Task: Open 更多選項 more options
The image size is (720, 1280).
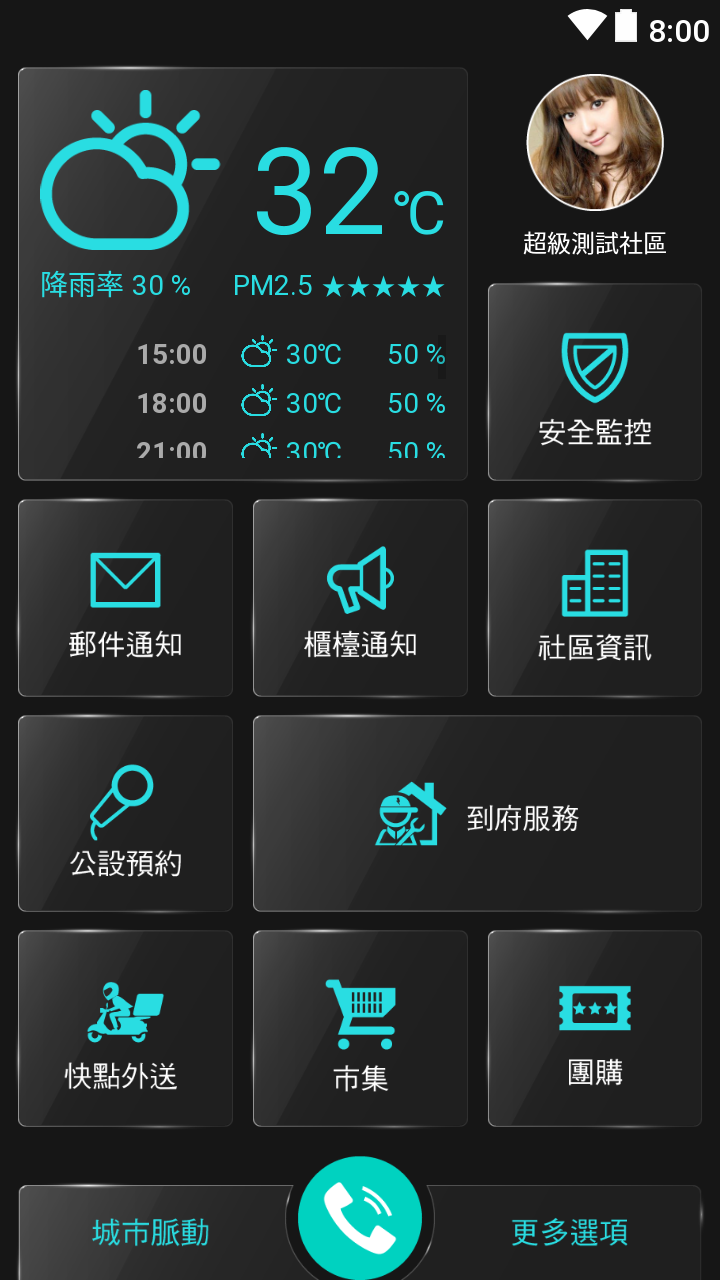Action: click(x=569, y=1232)
